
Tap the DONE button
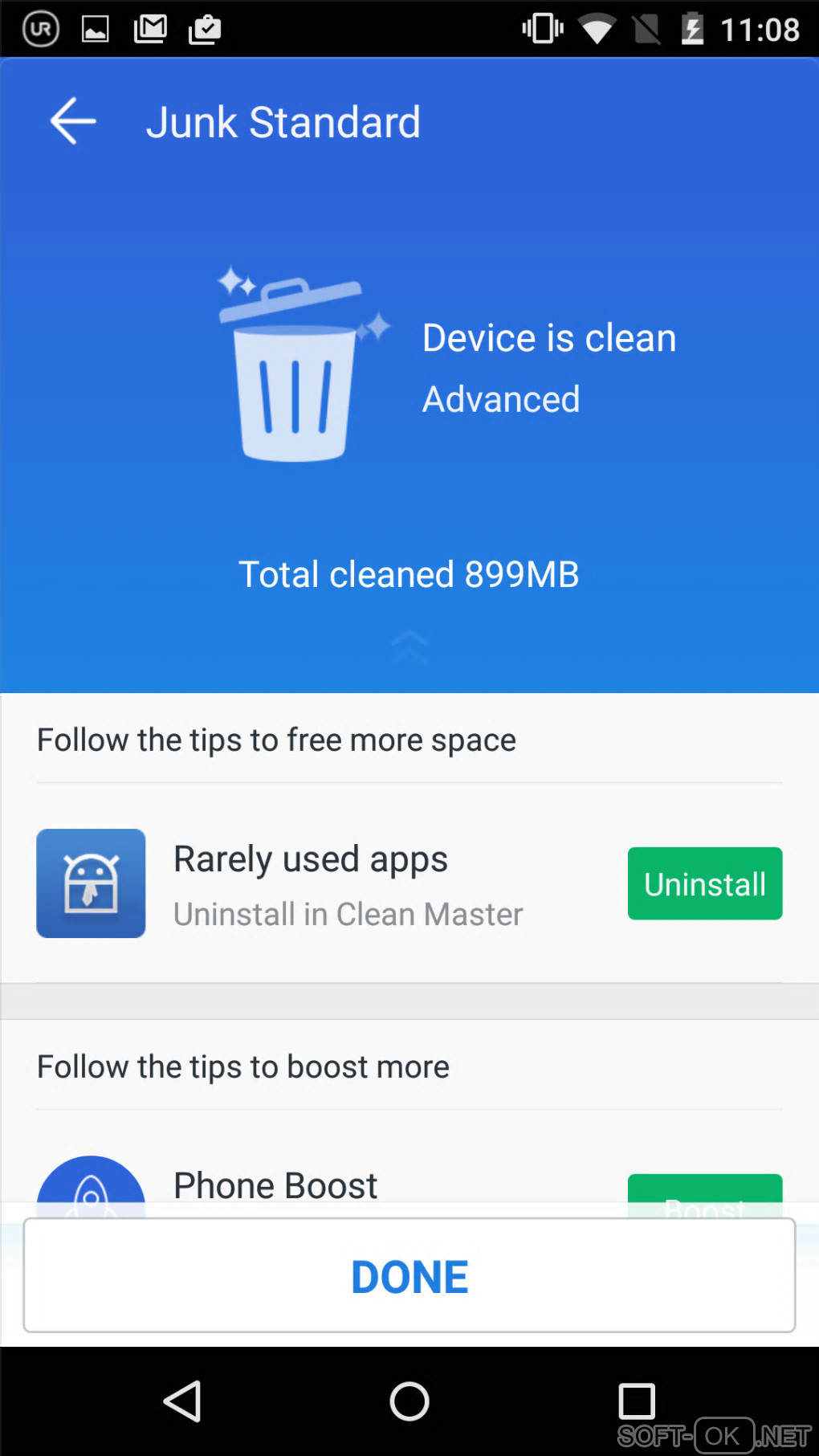click(409, 1275)
